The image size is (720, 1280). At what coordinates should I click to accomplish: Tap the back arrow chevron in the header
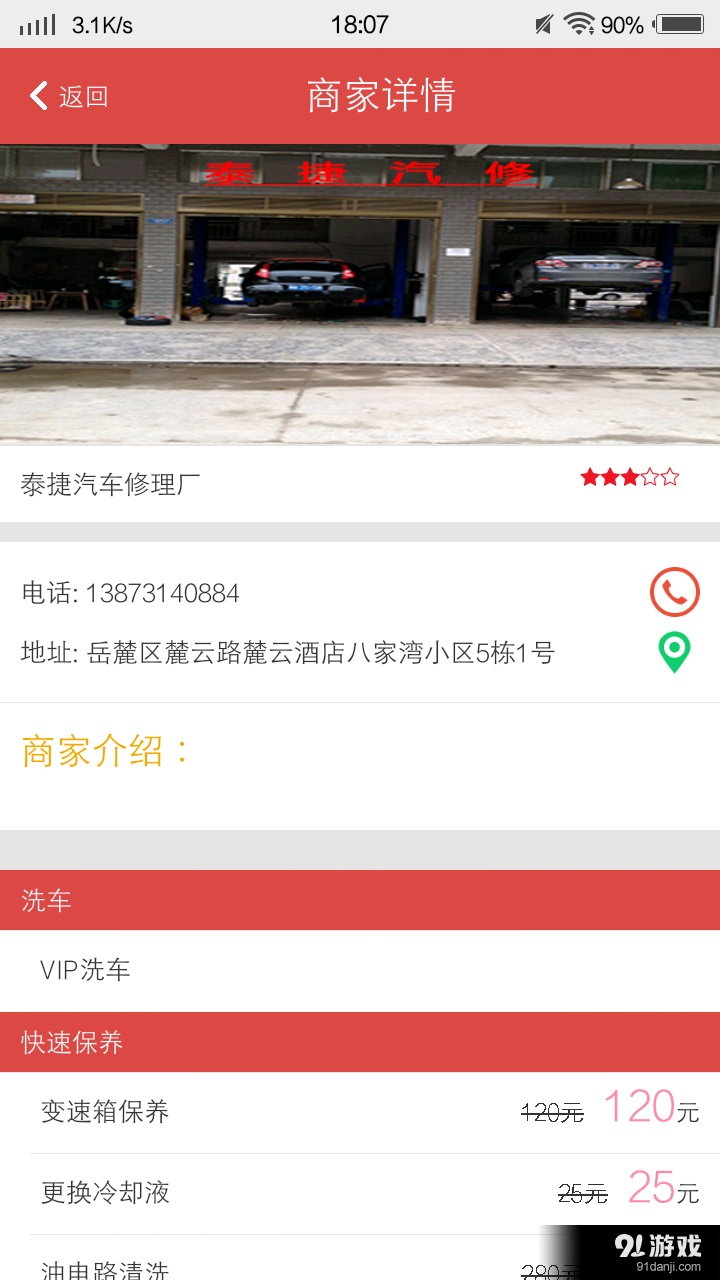[x=37, y=96]
